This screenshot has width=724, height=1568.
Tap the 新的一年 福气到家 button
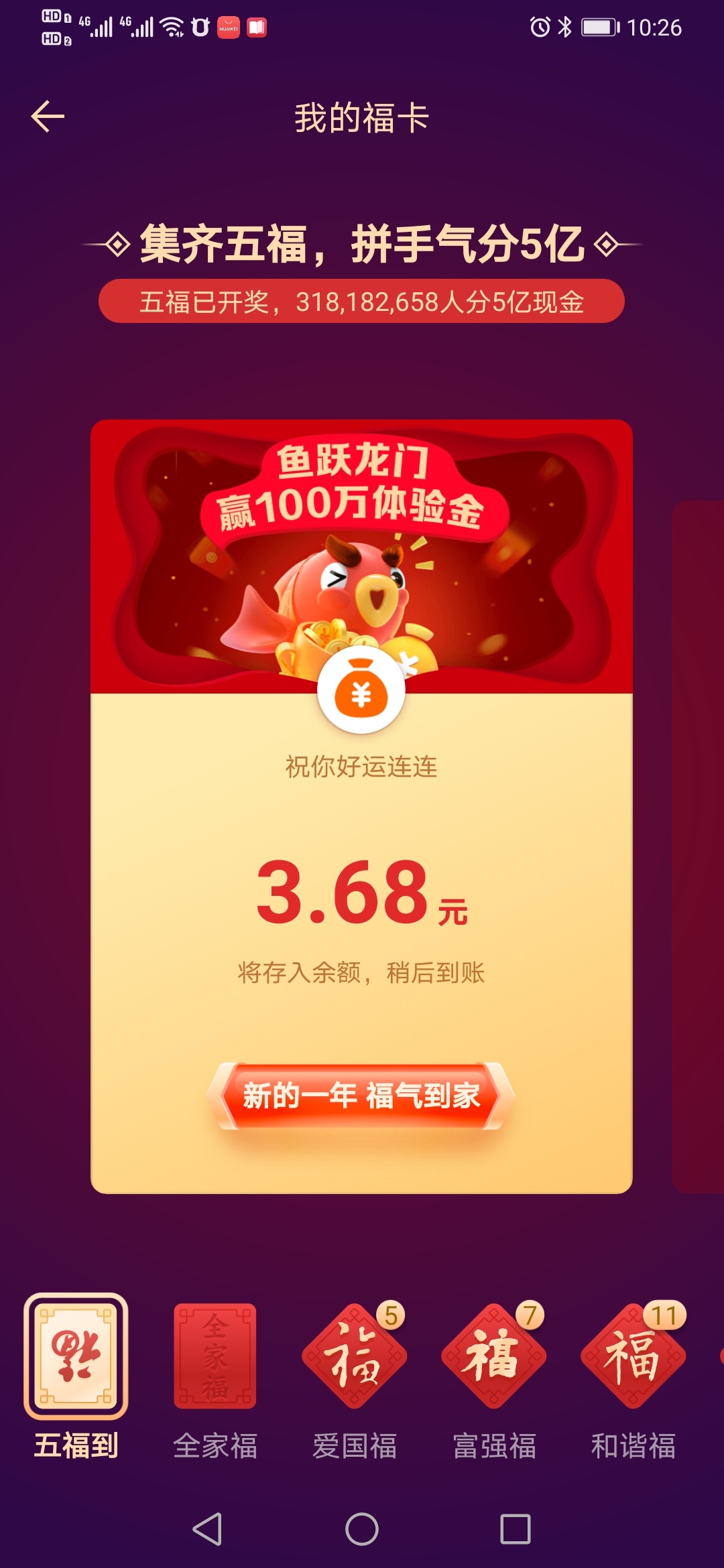coord(361,1096)
